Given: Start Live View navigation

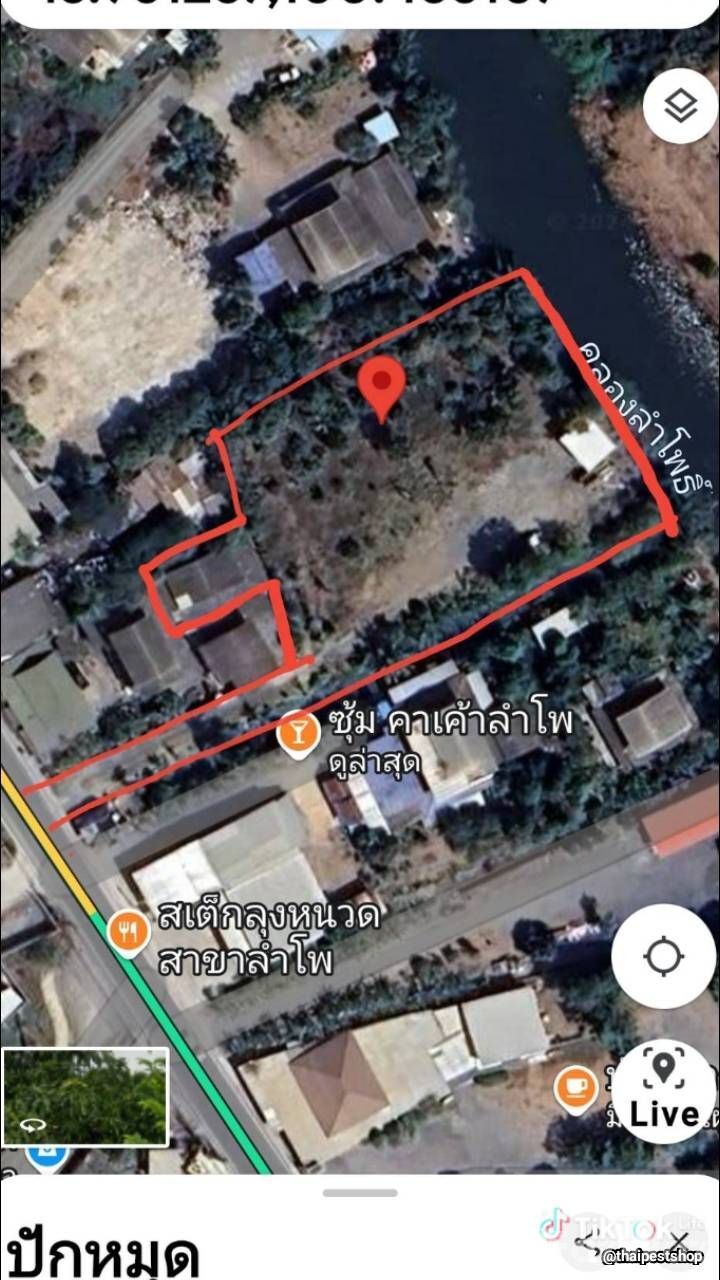Looking at the screenshot, I should point(663,1090).
